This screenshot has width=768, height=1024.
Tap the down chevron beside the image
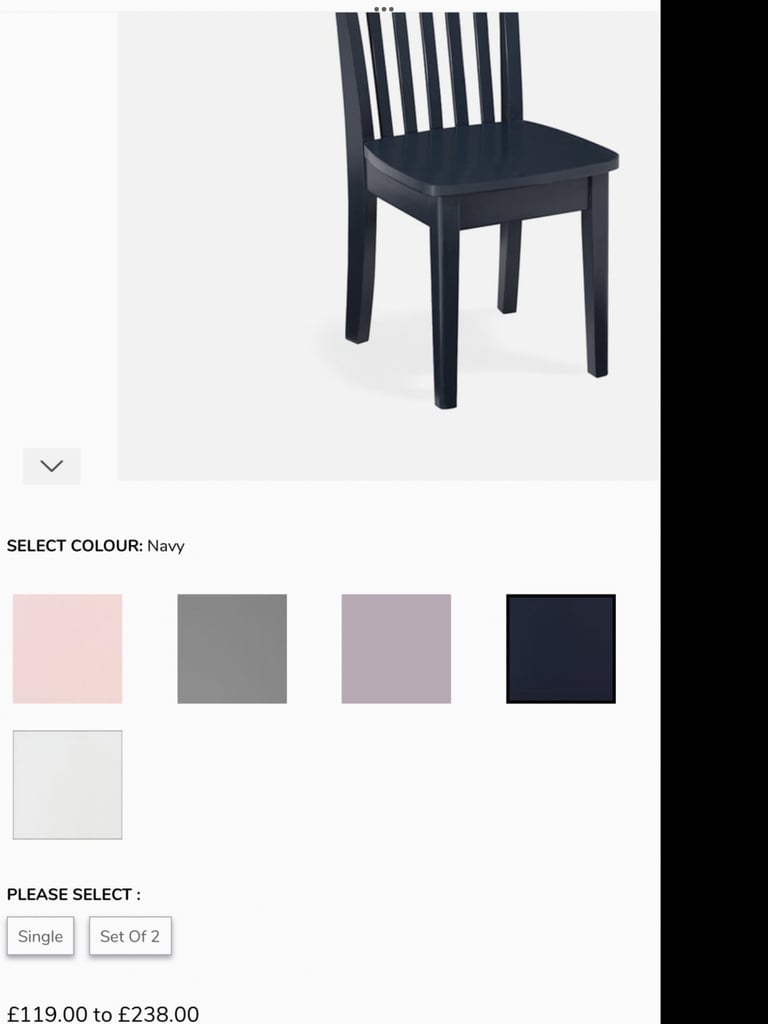51,466
